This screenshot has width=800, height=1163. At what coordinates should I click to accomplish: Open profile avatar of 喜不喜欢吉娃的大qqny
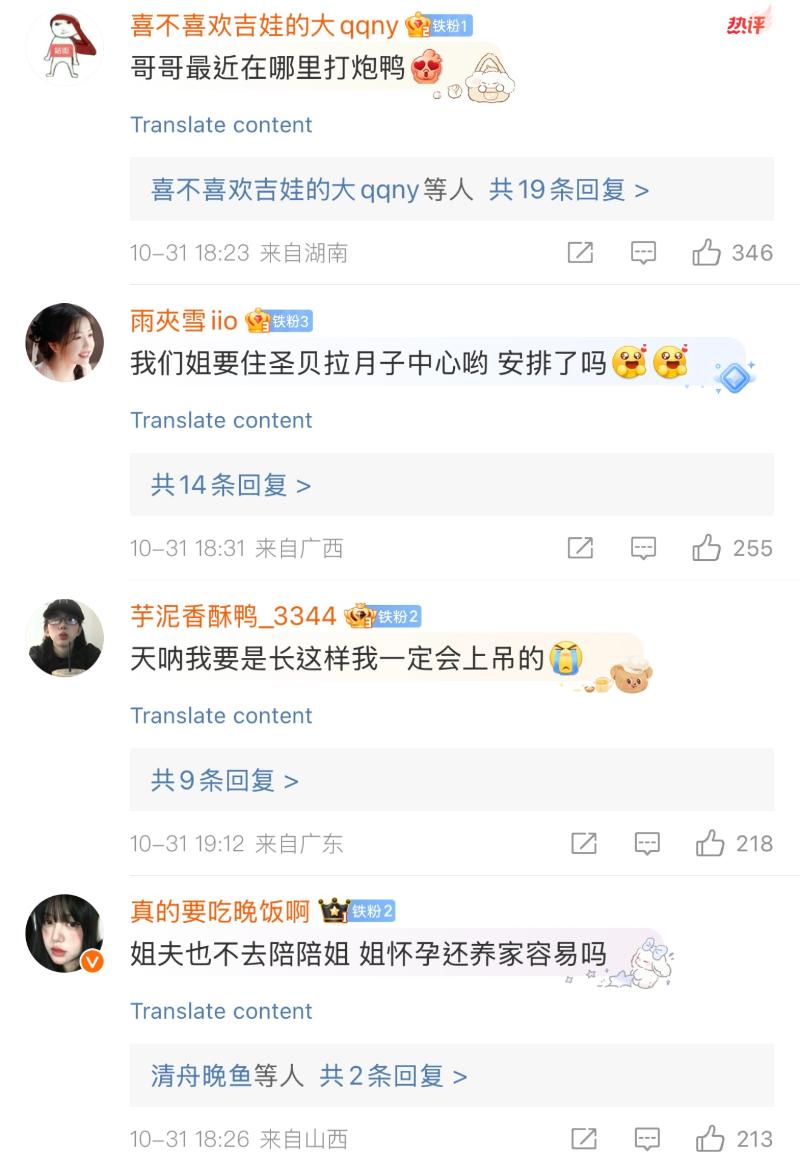coord(65,47)
